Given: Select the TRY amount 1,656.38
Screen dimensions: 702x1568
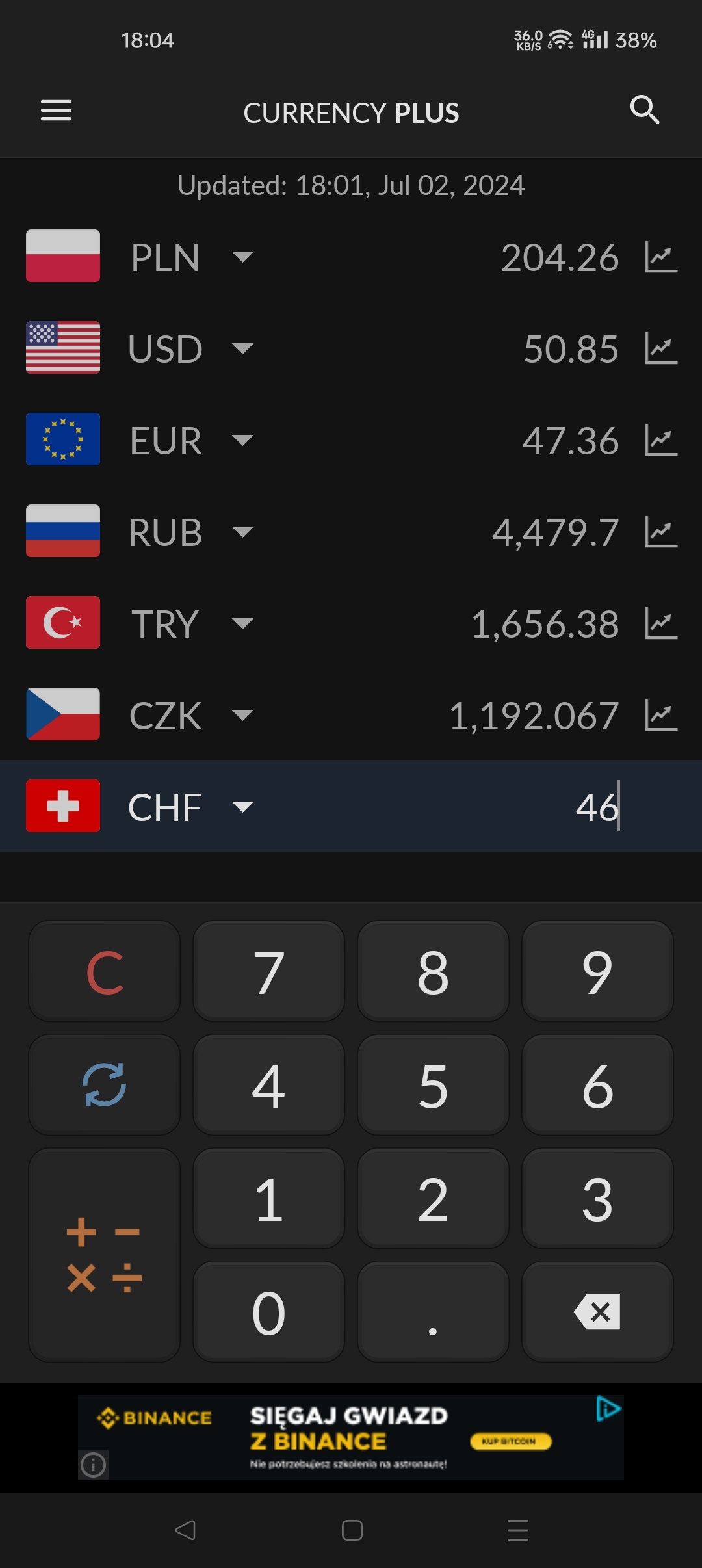Looking at the screenshot, I should (545, 624).
